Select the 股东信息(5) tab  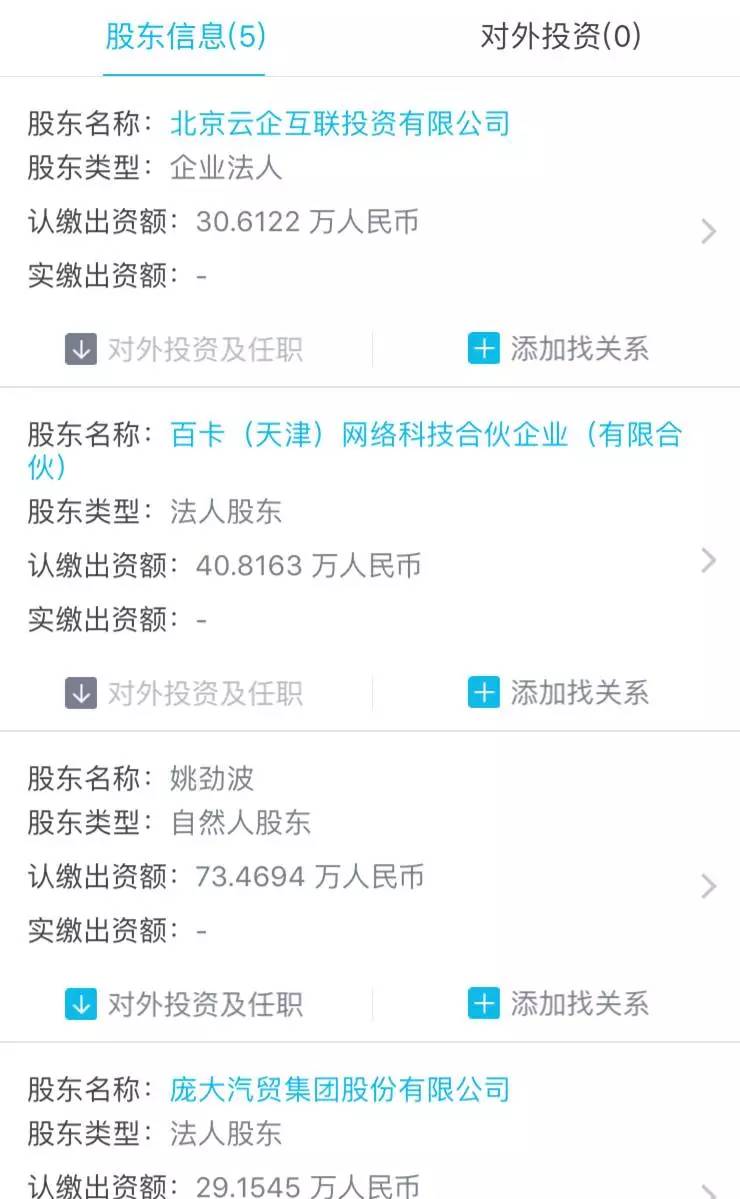click(185, 36)
